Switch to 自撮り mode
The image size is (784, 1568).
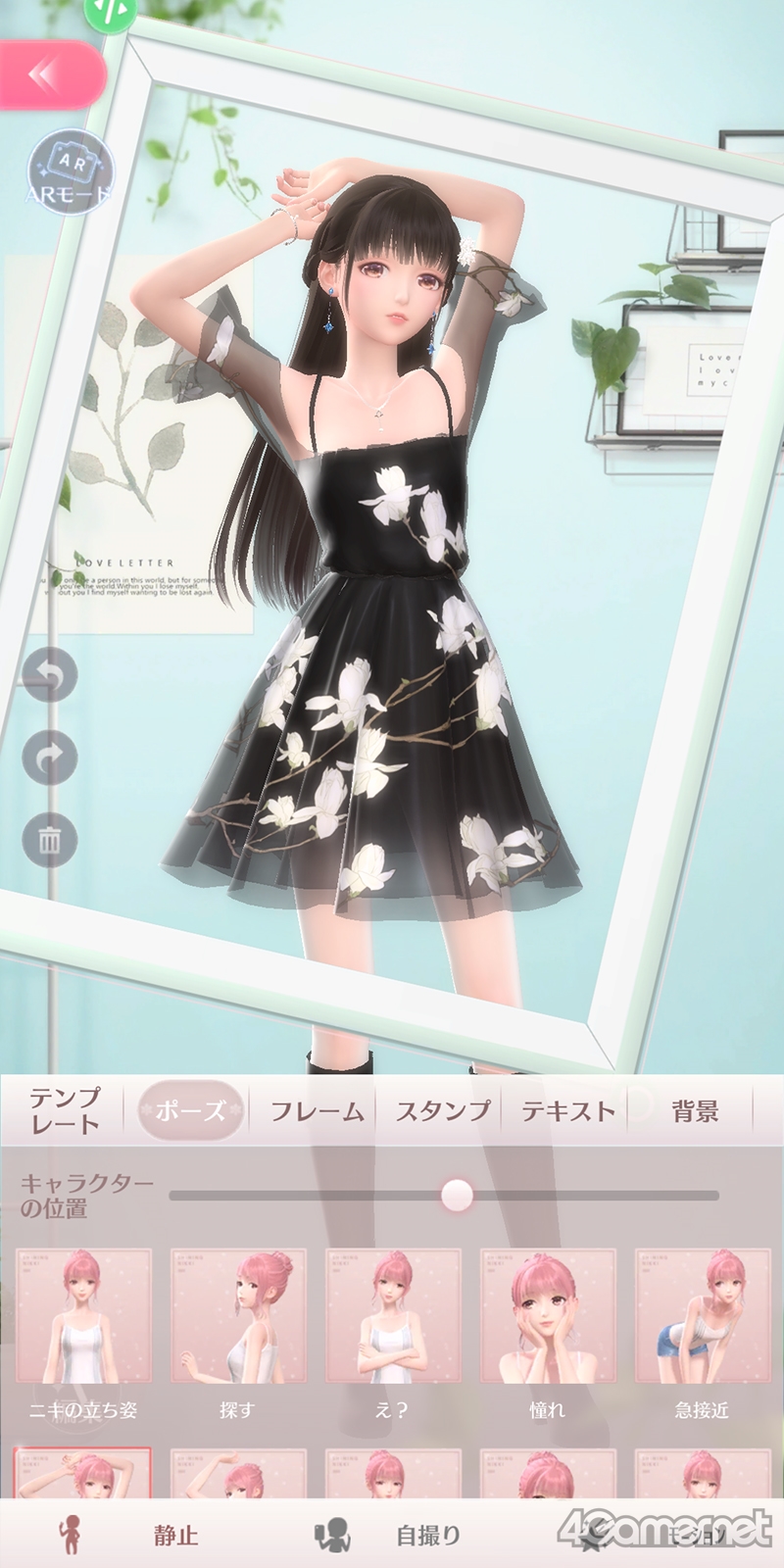click(392, 1535)
